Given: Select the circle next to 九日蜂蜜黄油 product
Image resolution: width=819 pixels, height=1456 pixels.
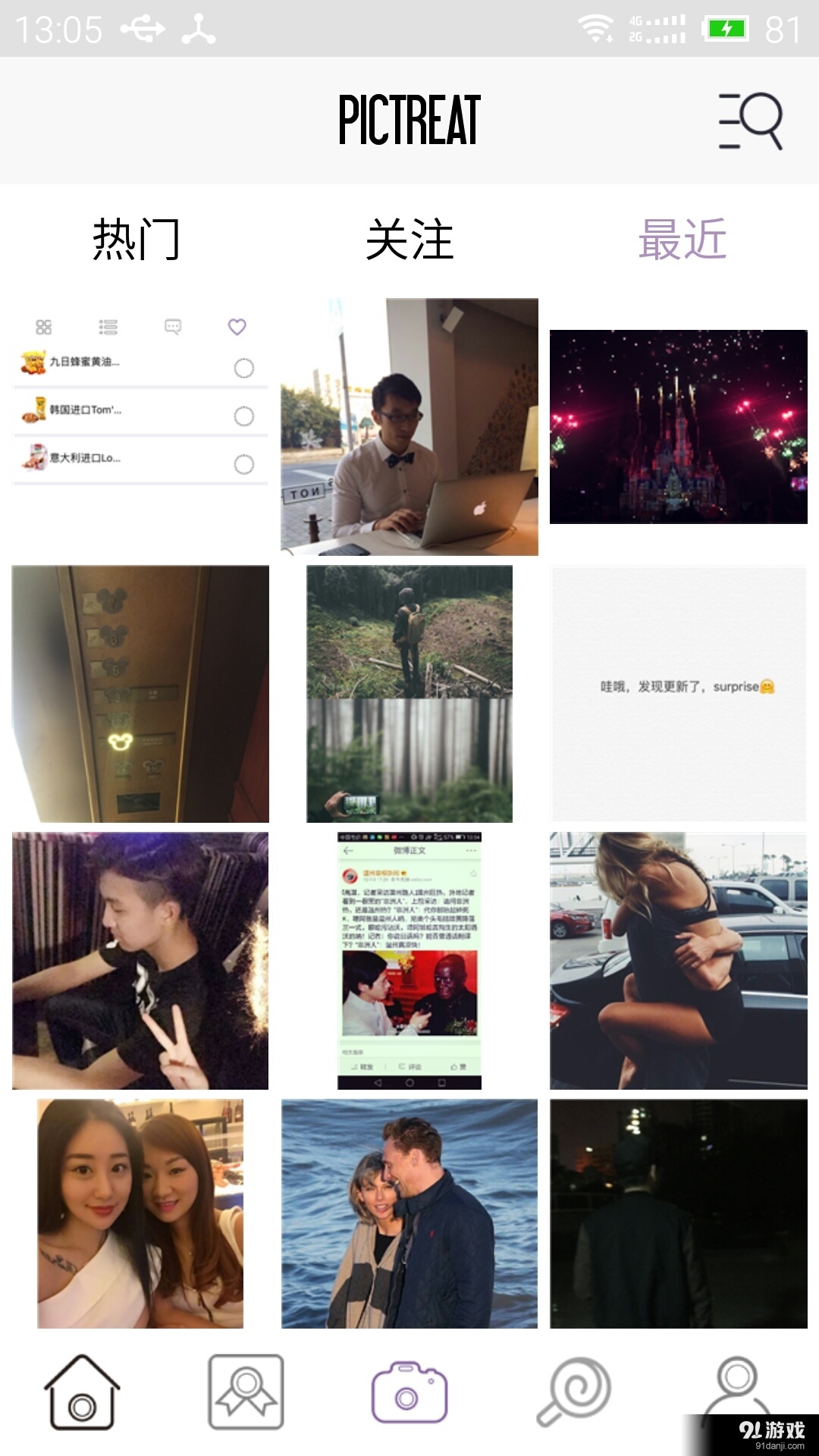Looking at the screenshot, I should 244,366.
